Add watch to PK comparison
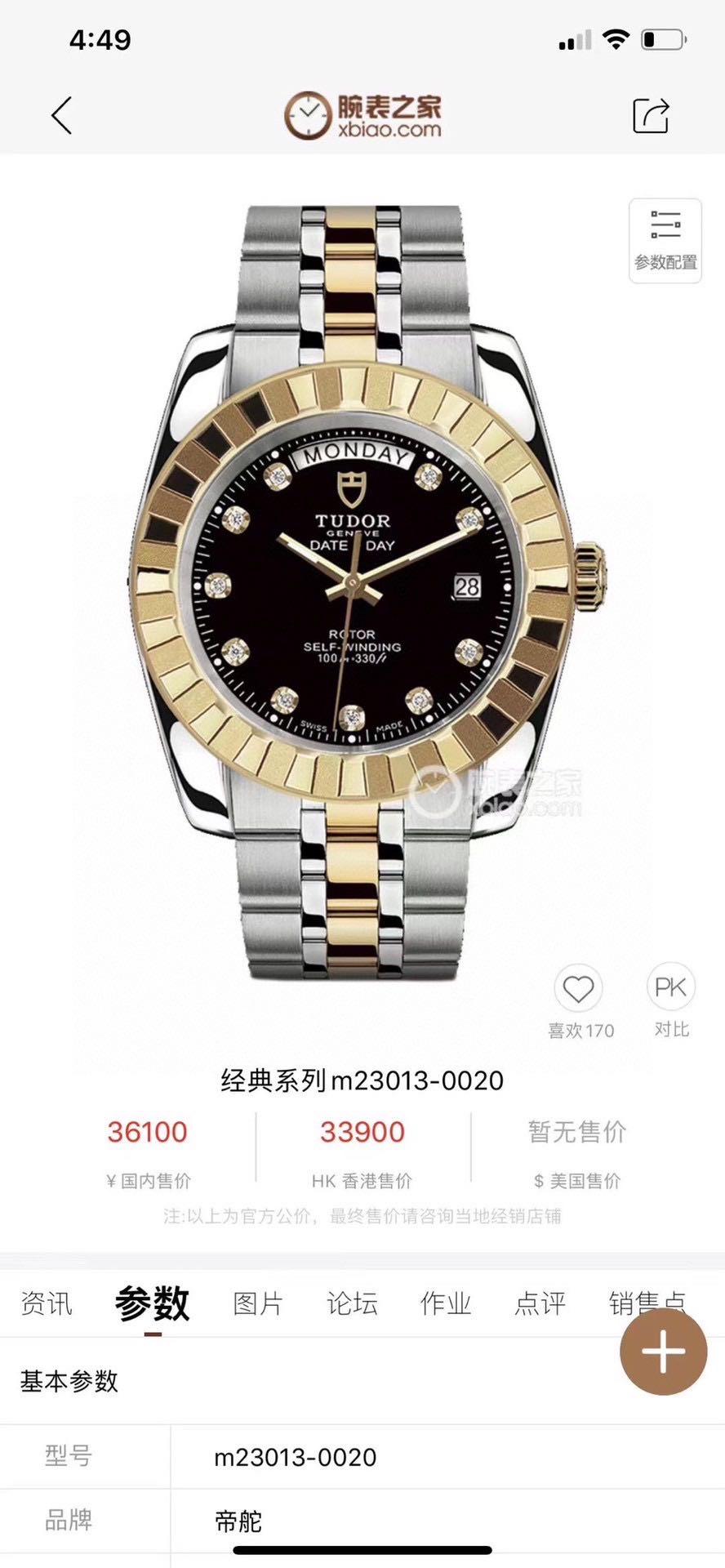The height and width of the screenshot is (1568, 725). tap(671, 988)
